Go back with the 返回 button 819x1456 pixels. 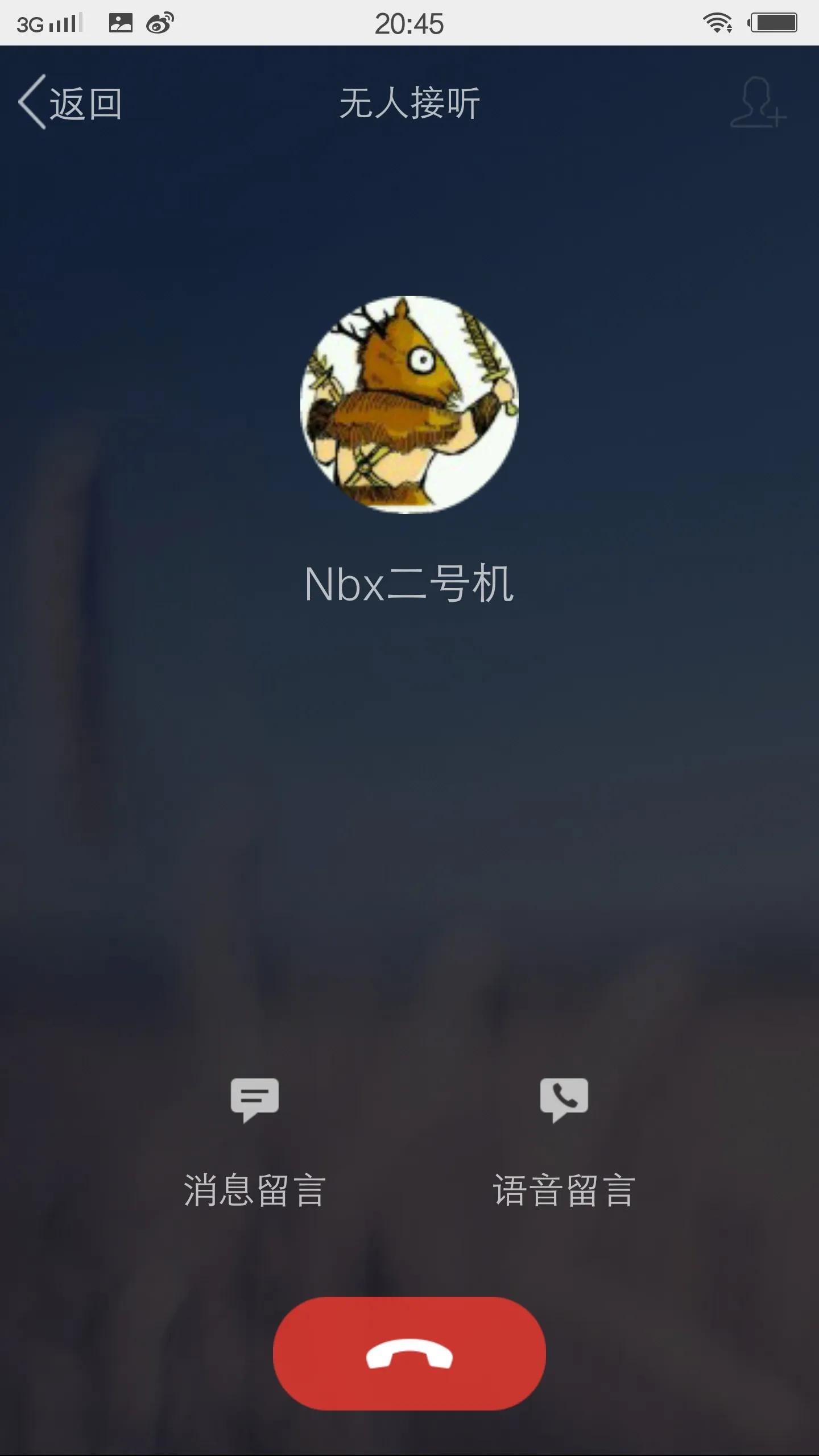tap(70, 103)
